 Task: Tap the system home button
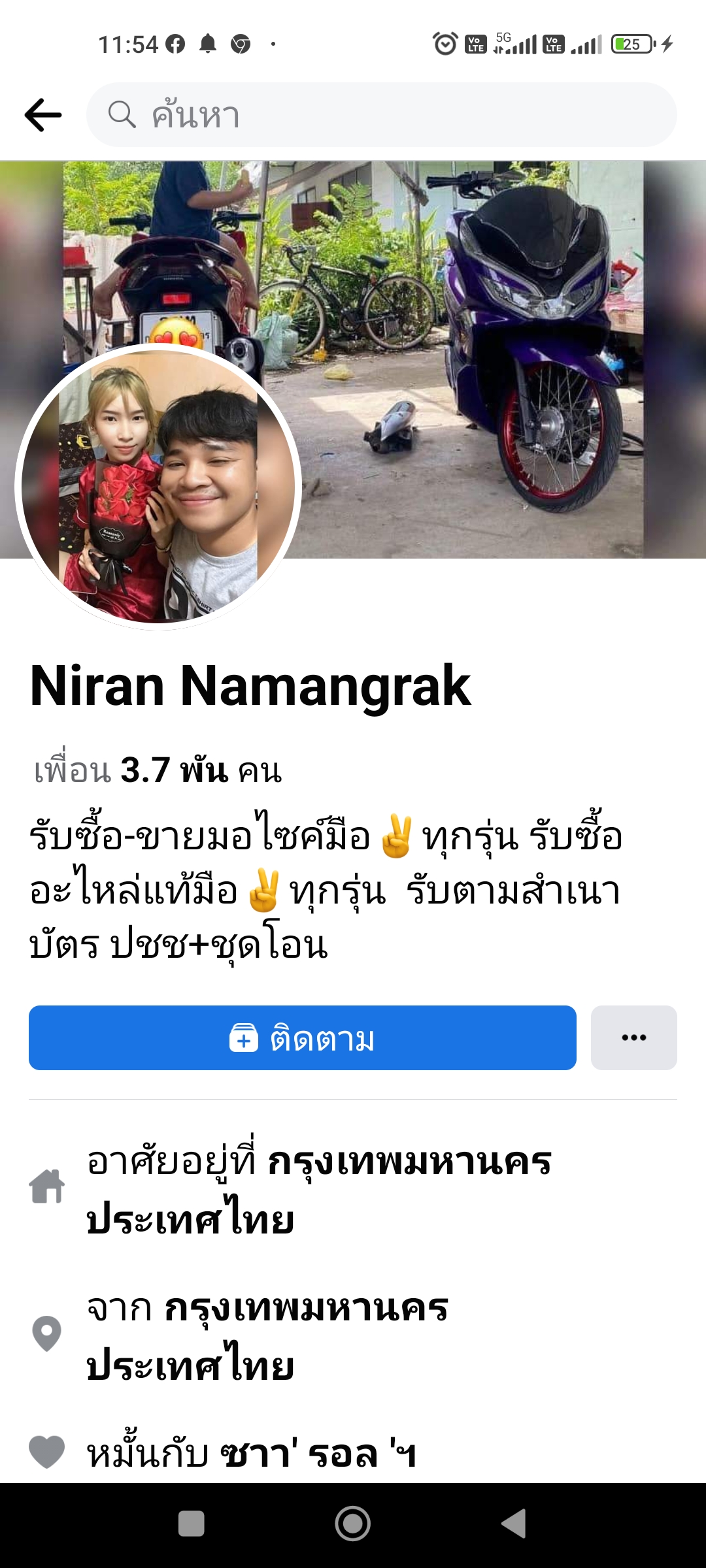click(353, 1524)
